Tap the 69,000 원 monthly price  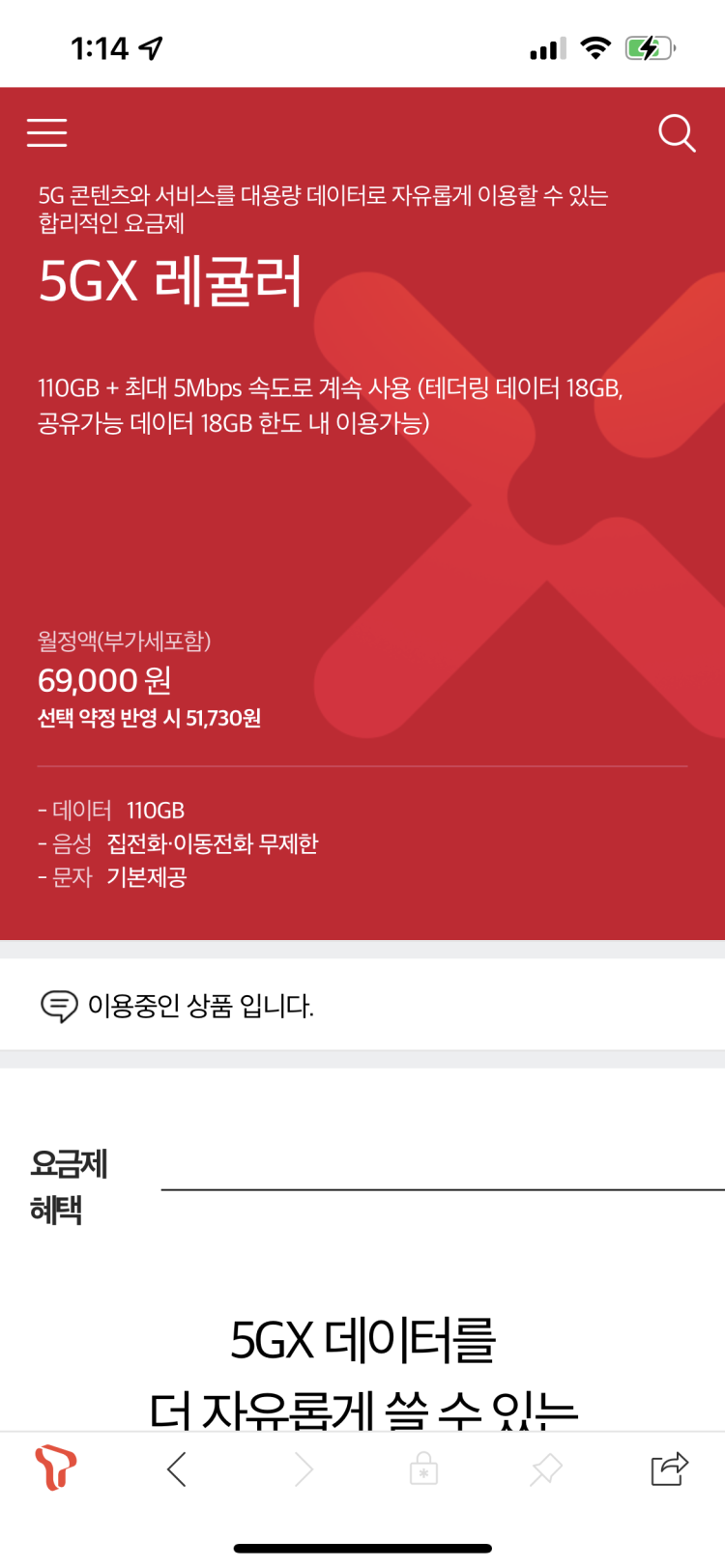coord(101,681)
